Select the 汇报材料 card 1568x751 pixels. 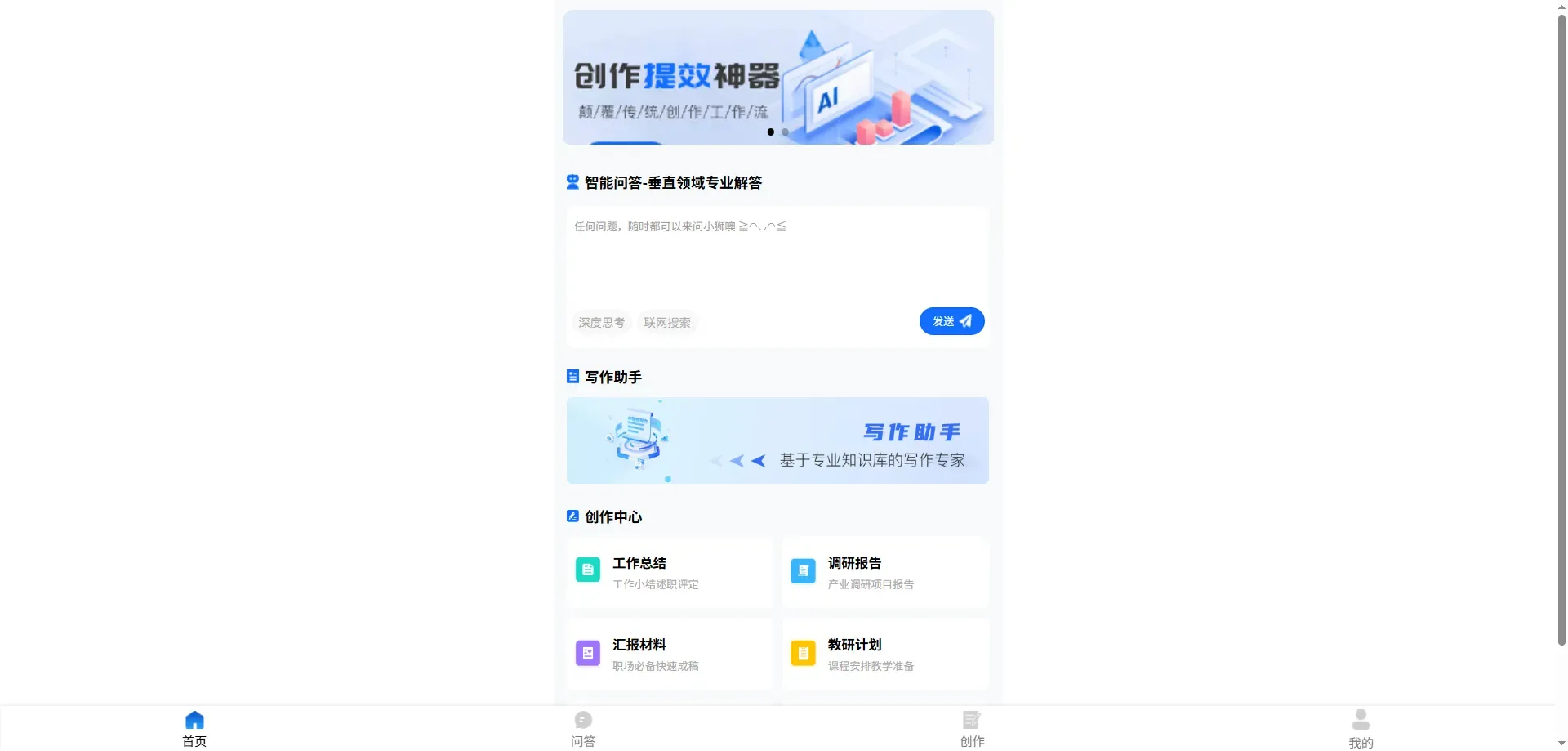(x=669, y=654)
